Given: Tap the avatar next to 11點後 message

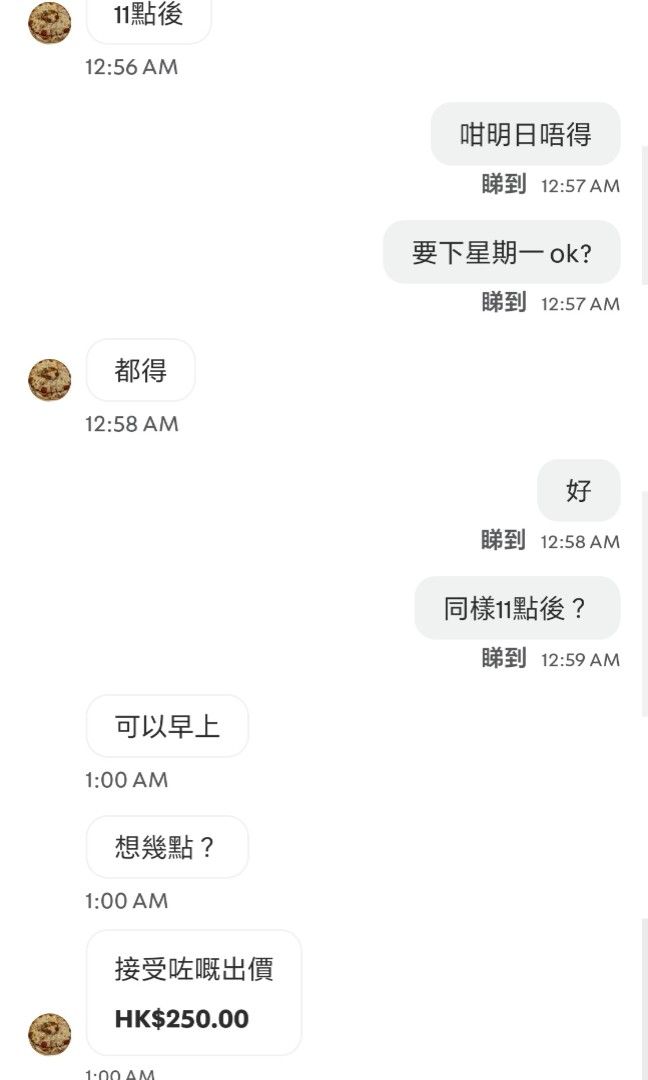Looking at the screenshot, I should pos(50,23).
